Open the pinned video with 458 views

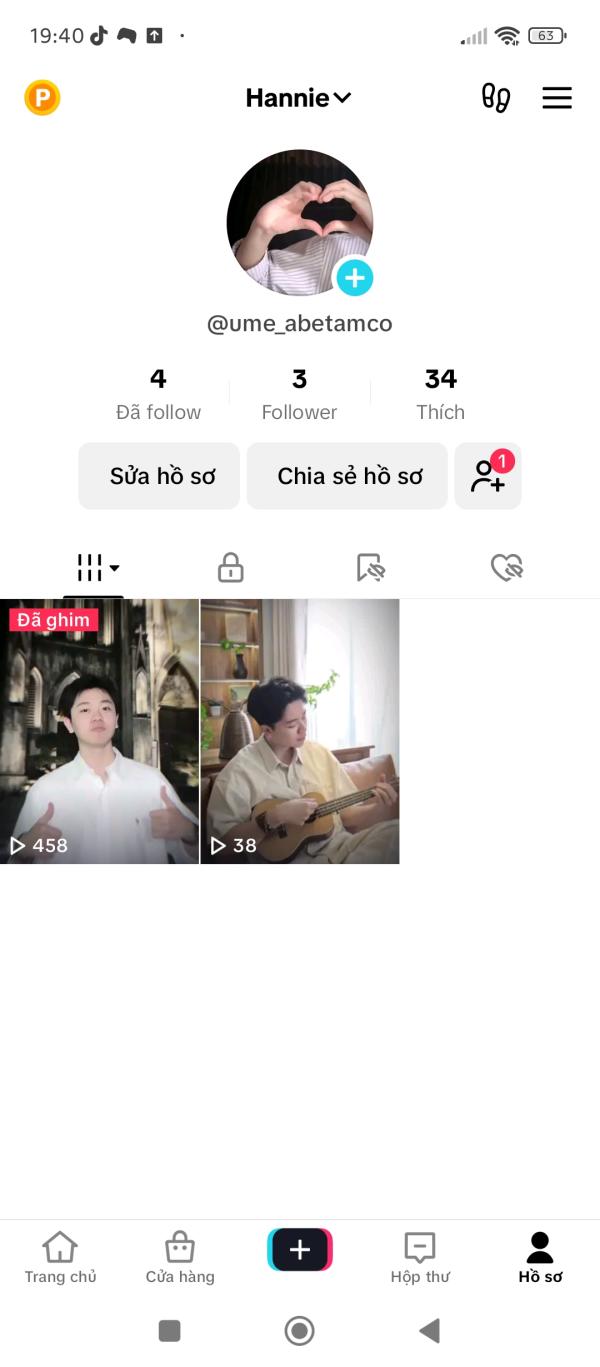[x=99, y=731]
